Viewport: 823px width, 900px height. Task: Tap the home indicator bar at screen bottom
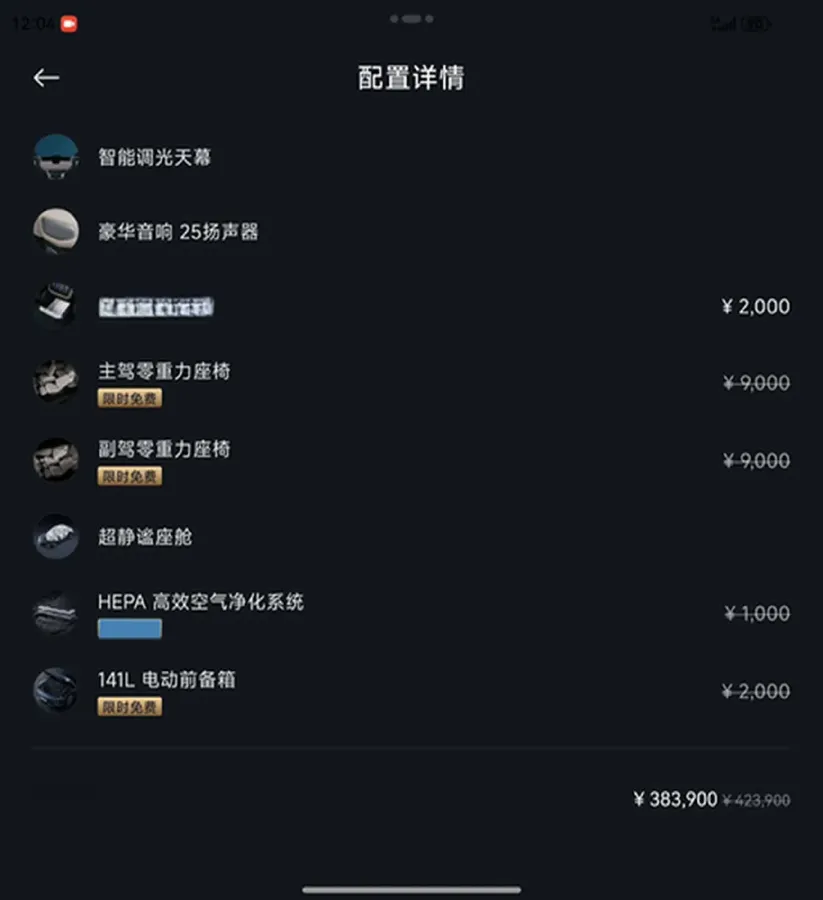tap(411, 890)
